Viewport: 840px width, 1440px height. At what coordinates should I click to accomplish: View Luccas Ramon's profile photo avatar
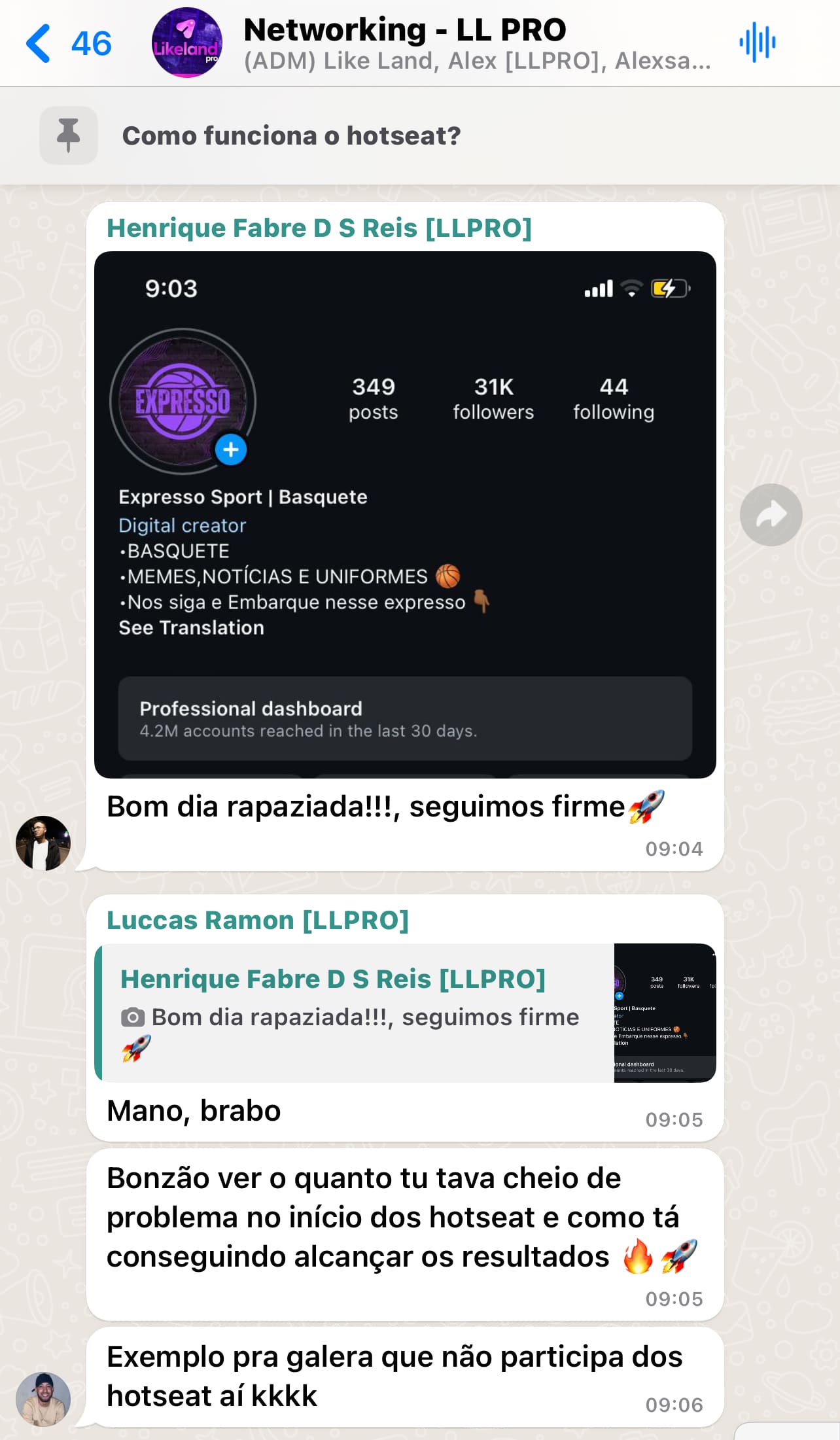click(43, 1399)
